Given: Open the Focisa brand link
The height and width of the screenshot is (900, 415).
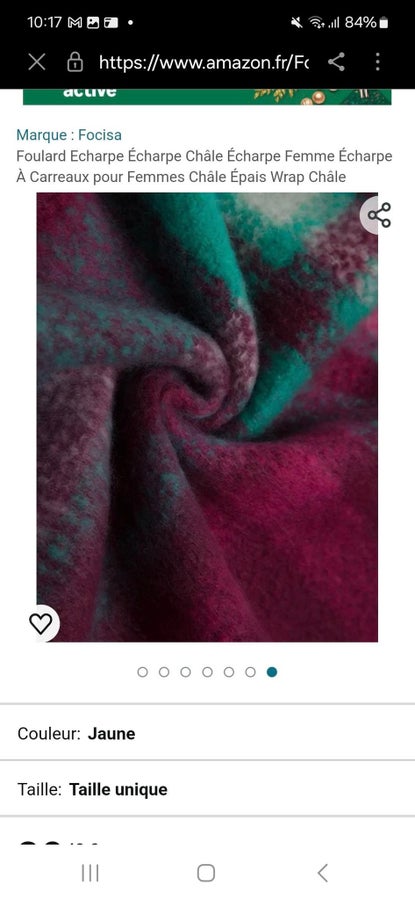Looking at the screenshot, I should [69, 135].
